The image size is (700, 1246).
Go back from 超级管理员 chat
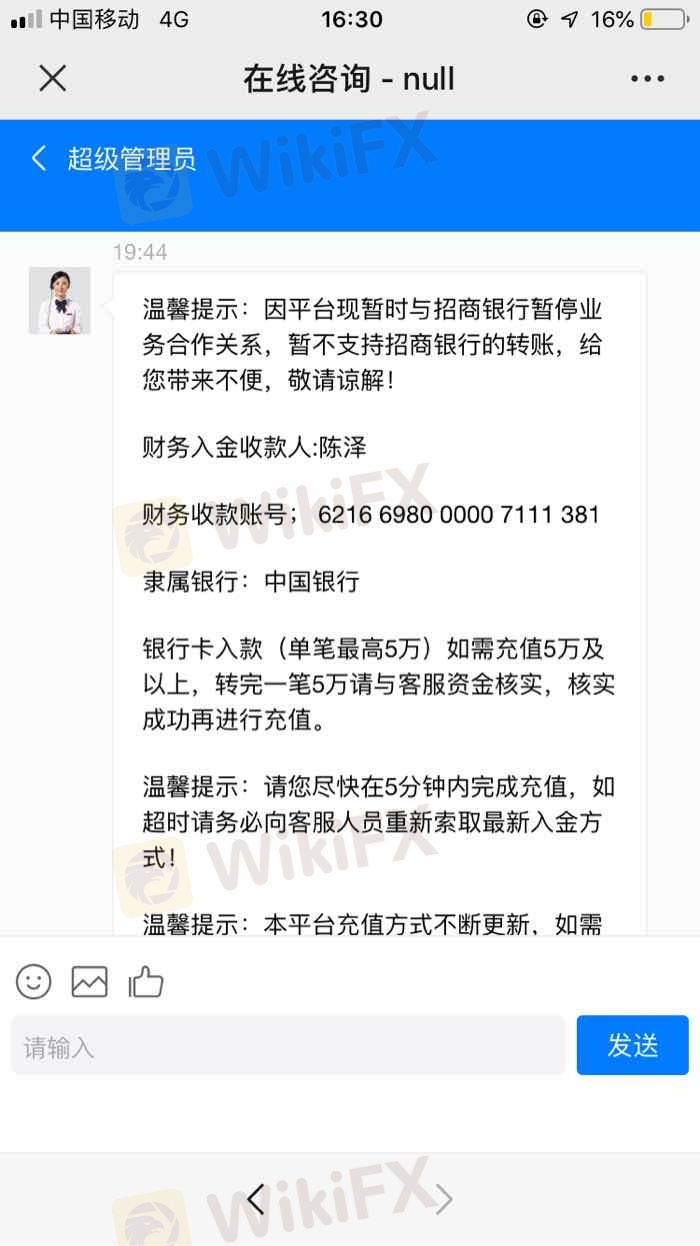39,158
